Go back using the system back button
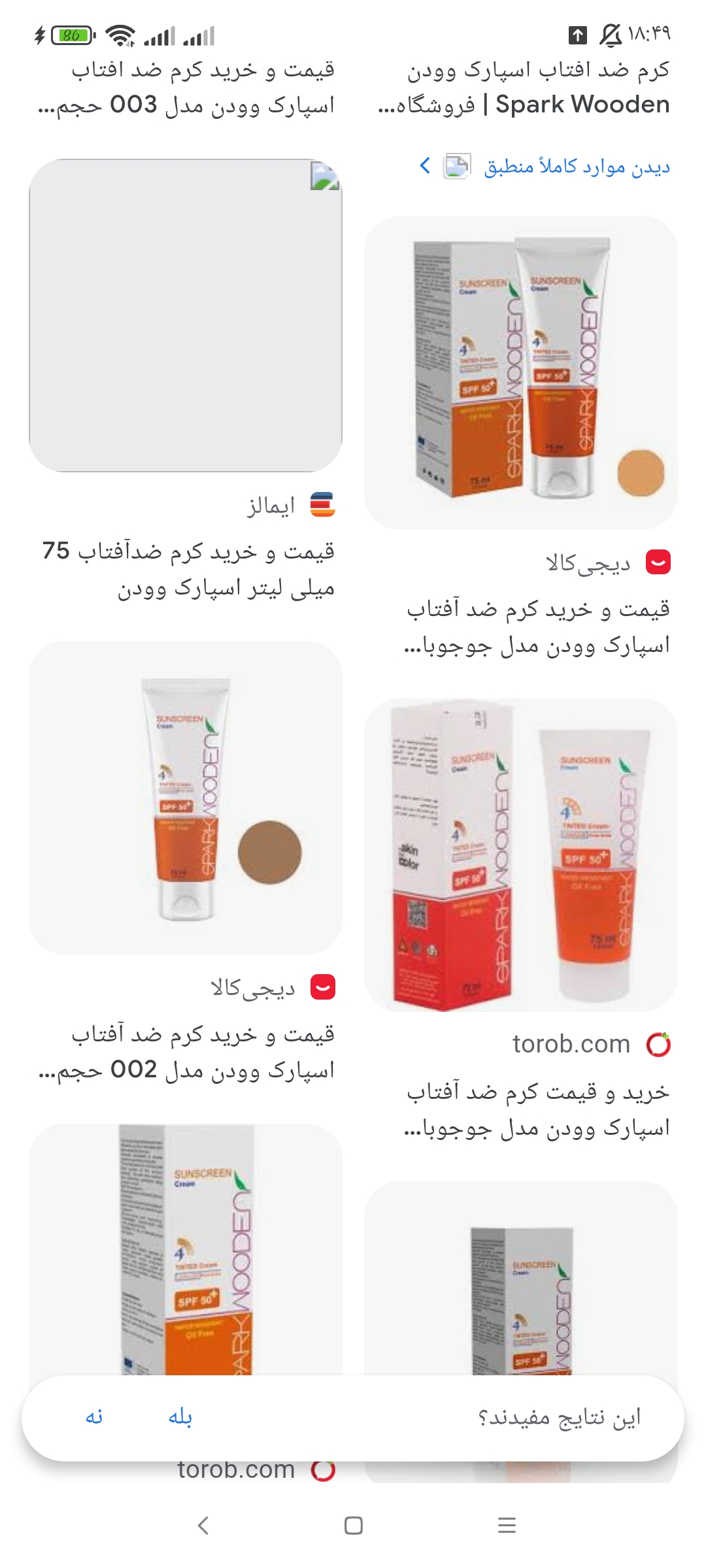This screenshot has width=706, height=1568. tap(203, 1526)
